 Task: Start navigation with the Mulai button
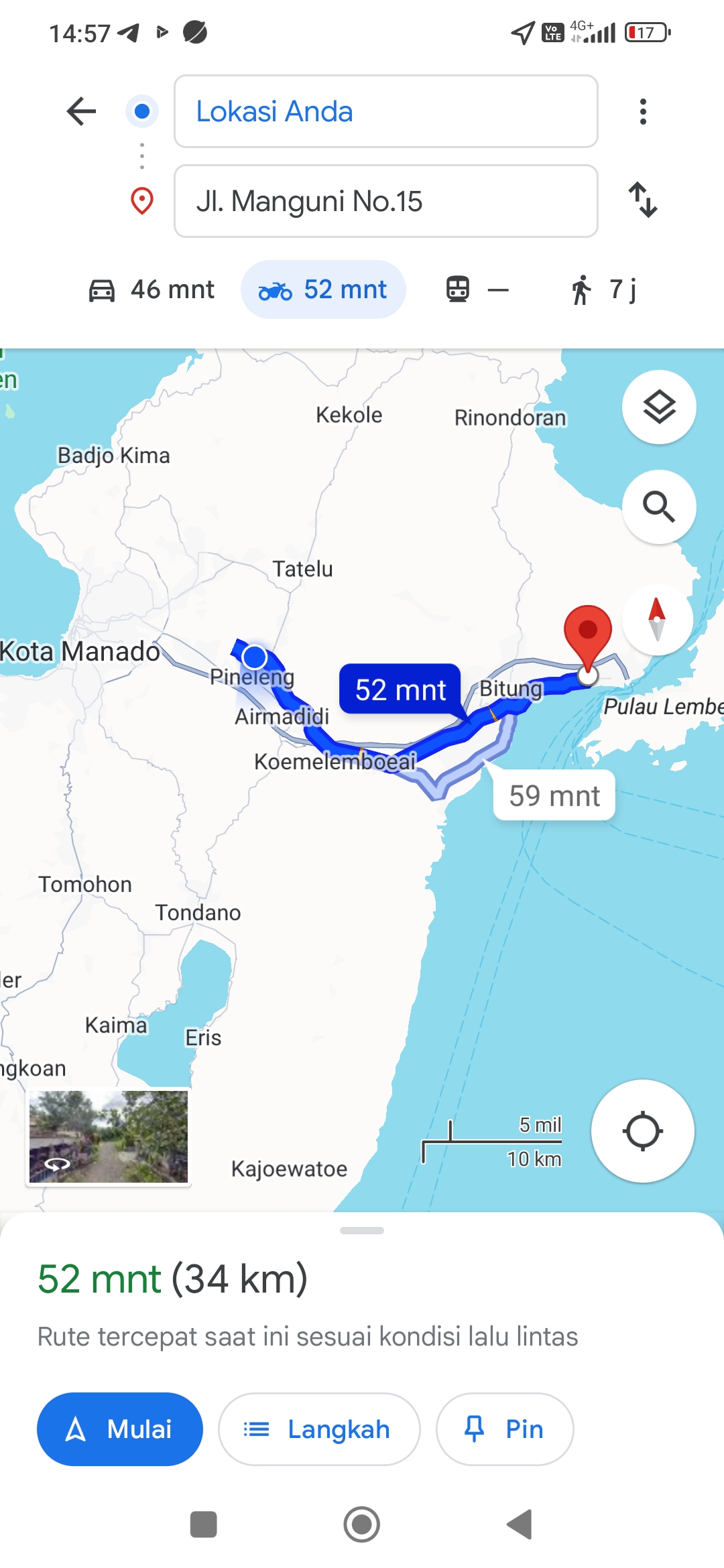120,1429
